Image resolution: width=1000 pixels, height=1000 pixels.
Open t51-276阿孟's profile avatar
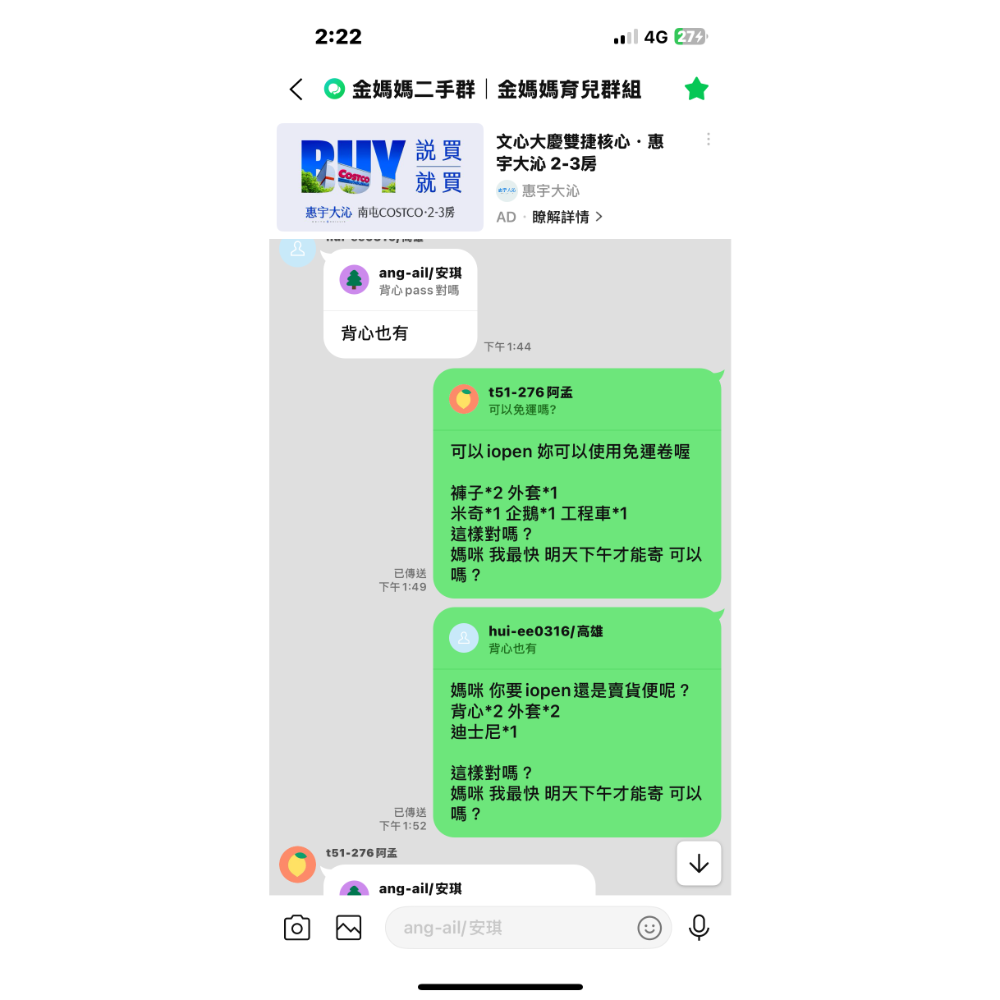pyautogui.click(x=298, y=864)
